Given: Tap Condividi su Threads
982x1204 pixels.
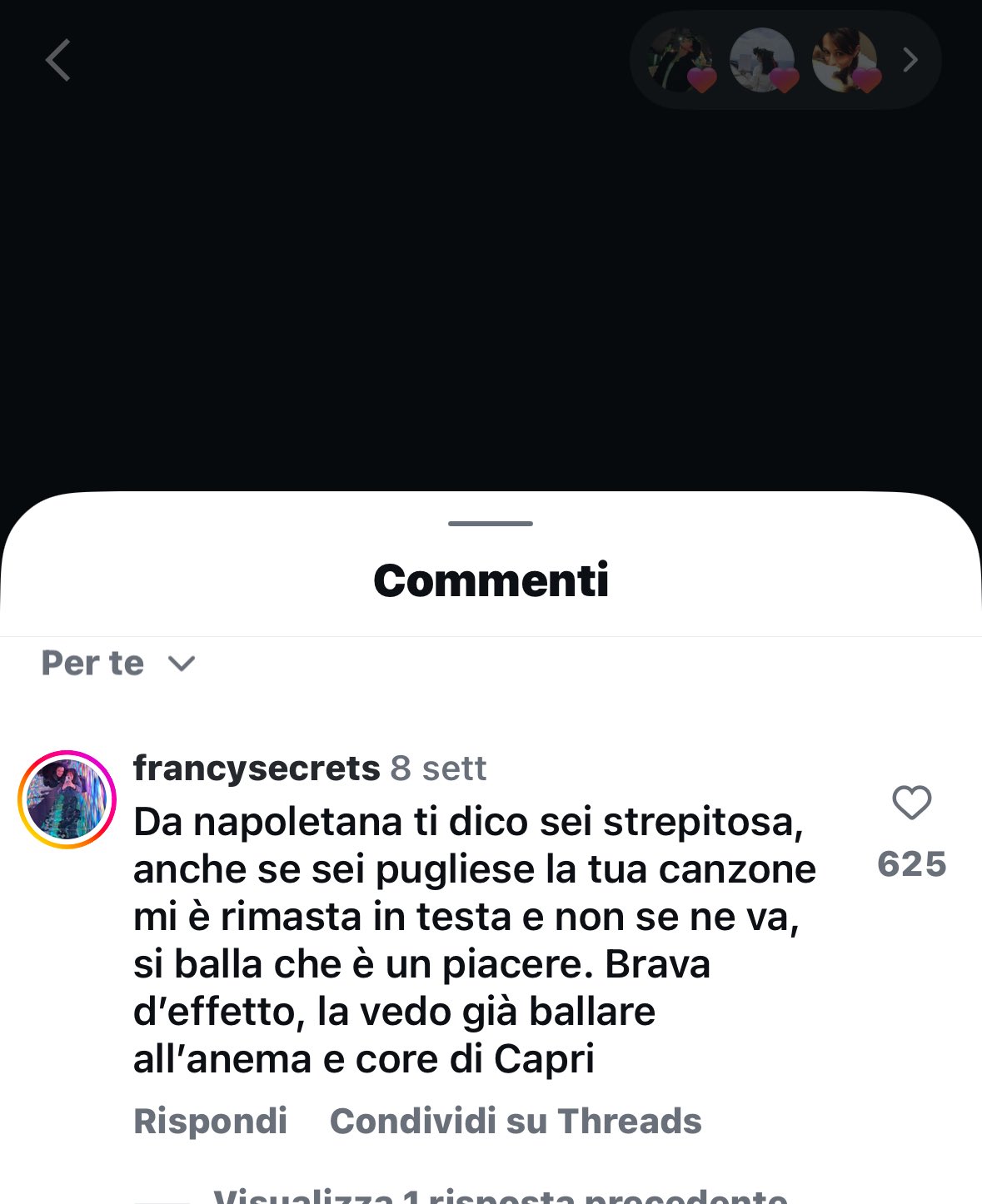Looking at the screenshot, I should [516, 1121].
